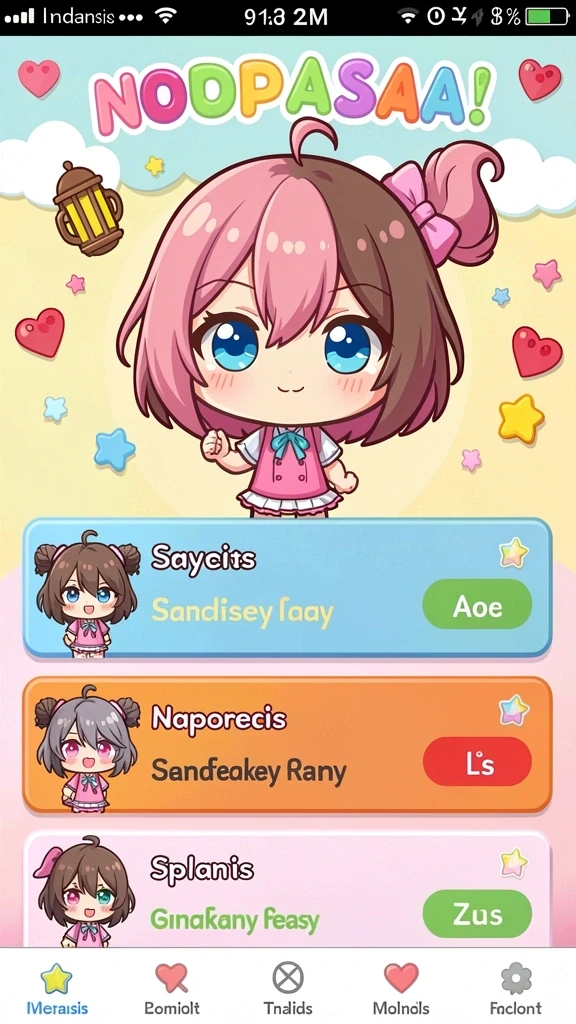Image resolution: width=576 pixels, height=1024 pixels.
Task: Favorite Naporecis with the star icon
Action: point(514,711)
